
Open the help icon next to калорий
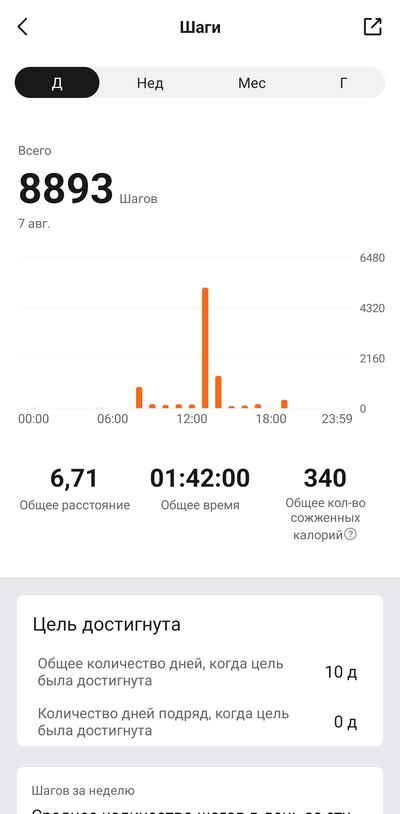[351, 534]
